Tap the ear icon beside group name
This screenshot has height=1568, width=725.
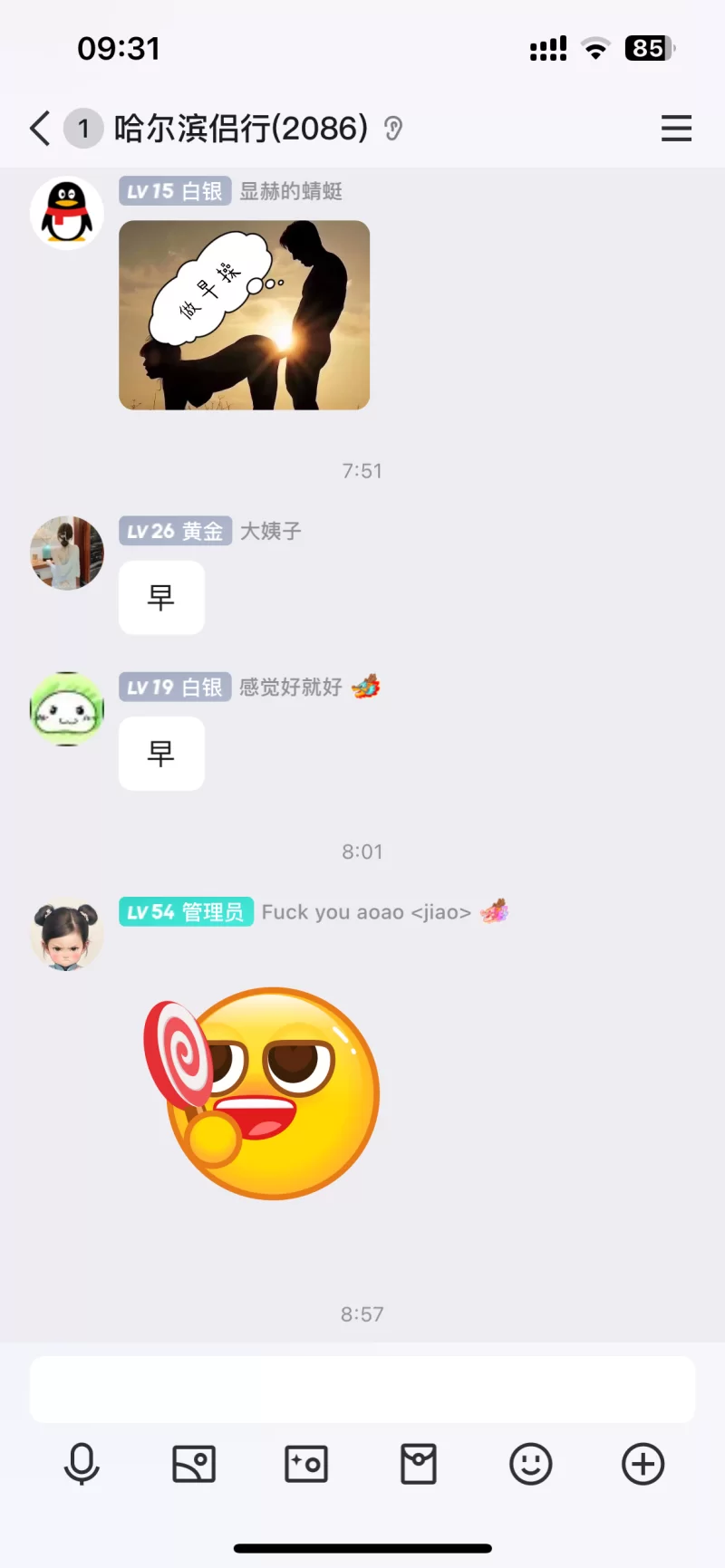click(392, 129)
